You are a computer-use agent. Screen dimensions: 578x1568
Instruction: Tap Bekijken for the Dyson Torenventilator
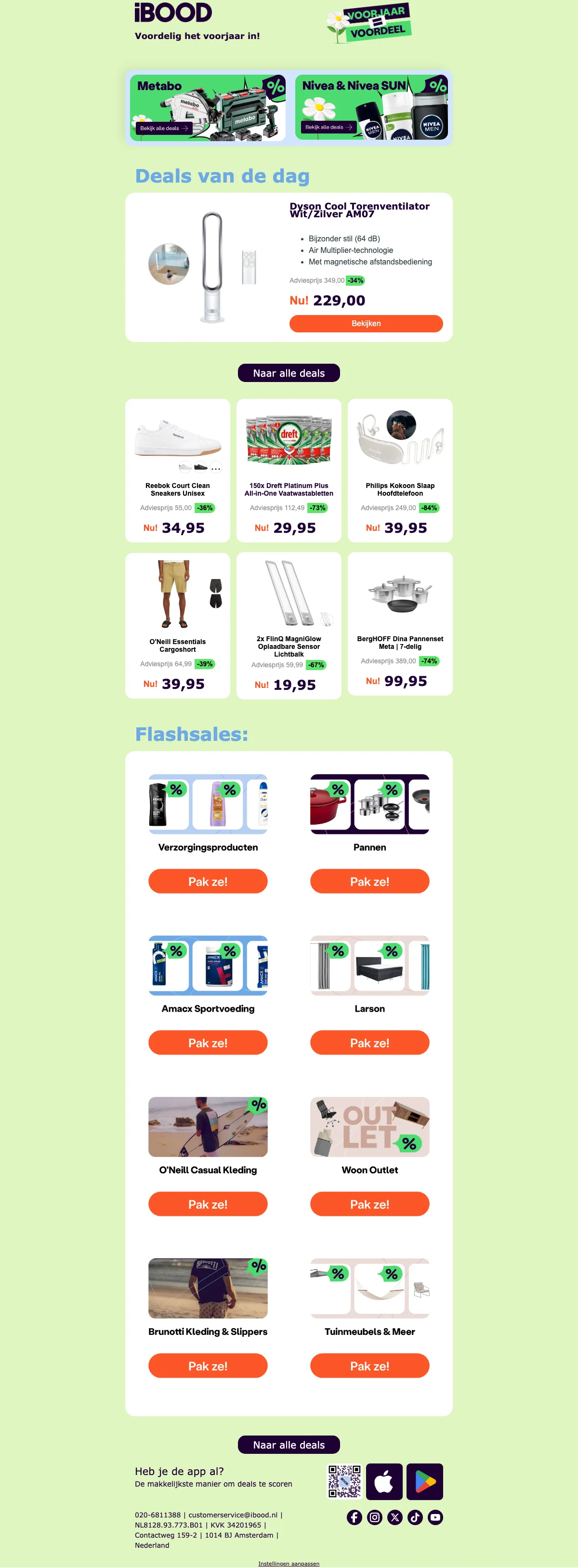pos(366,323)
